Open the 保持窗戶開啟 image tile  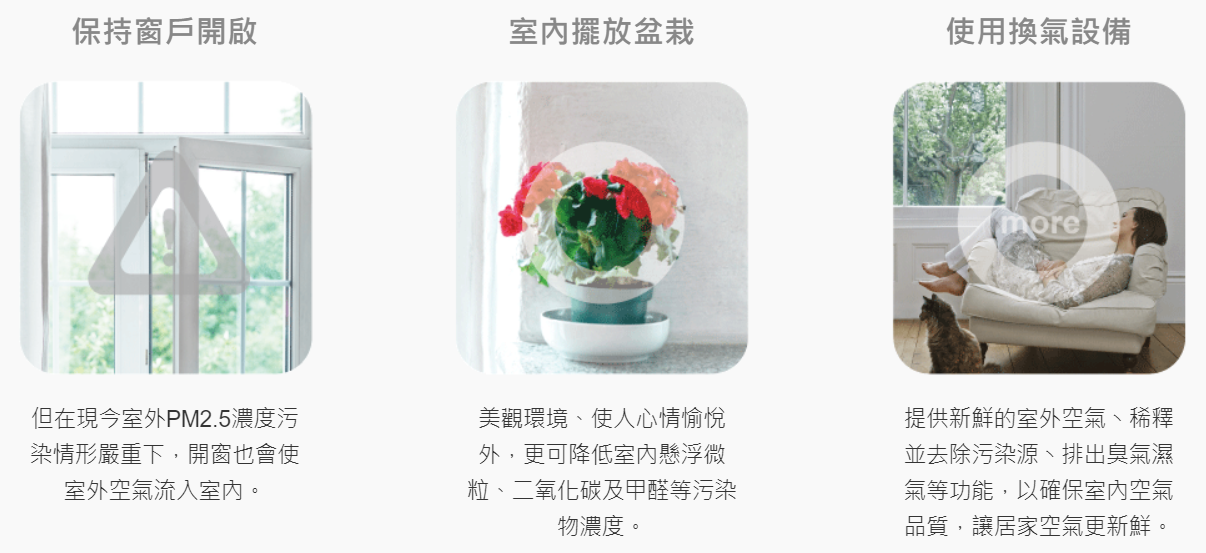166,228
